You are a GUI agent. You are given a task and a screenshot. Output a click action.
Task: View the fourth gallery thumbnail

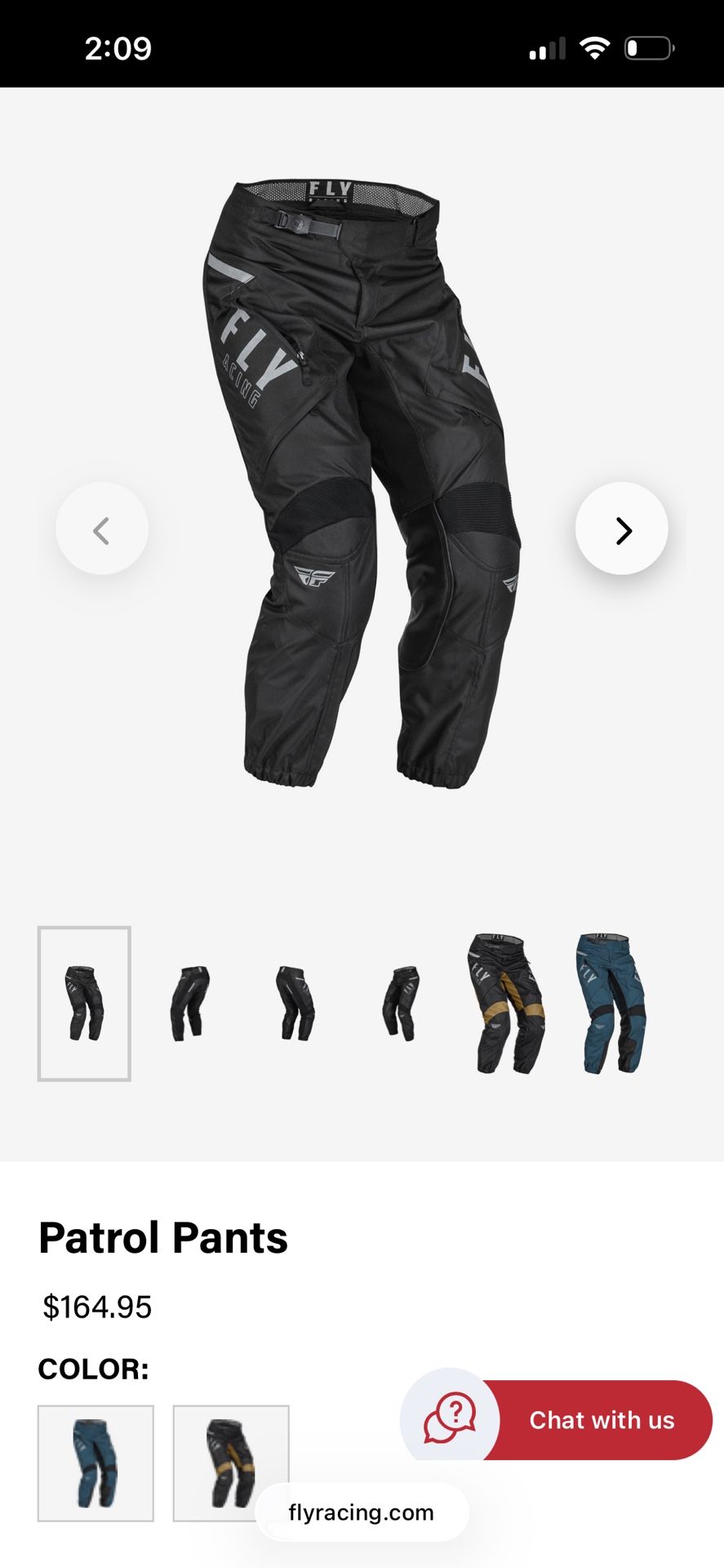pyautogui.click(x=400, y=1003)
